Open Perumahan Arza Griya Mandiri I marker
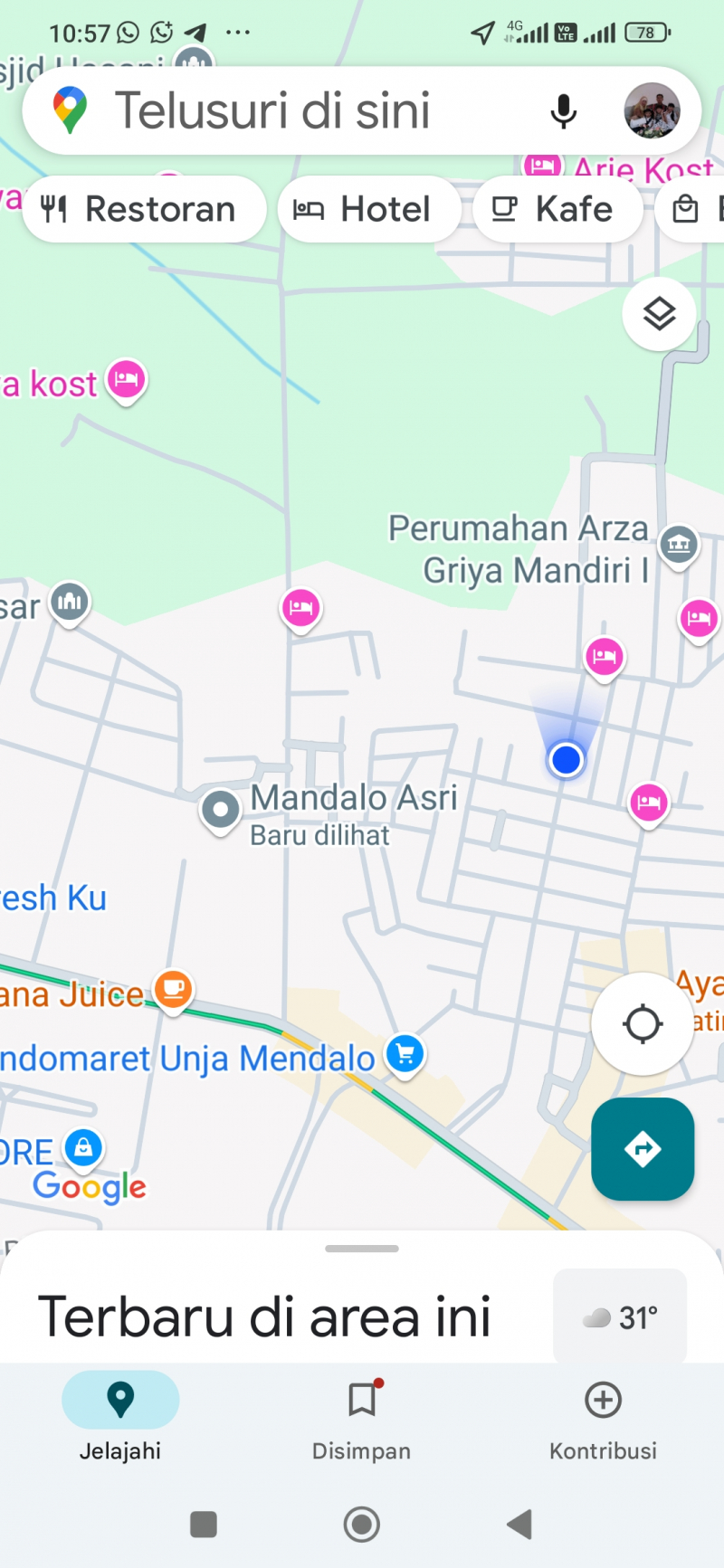The image size is (724, 1568). (x=678, y=545)
